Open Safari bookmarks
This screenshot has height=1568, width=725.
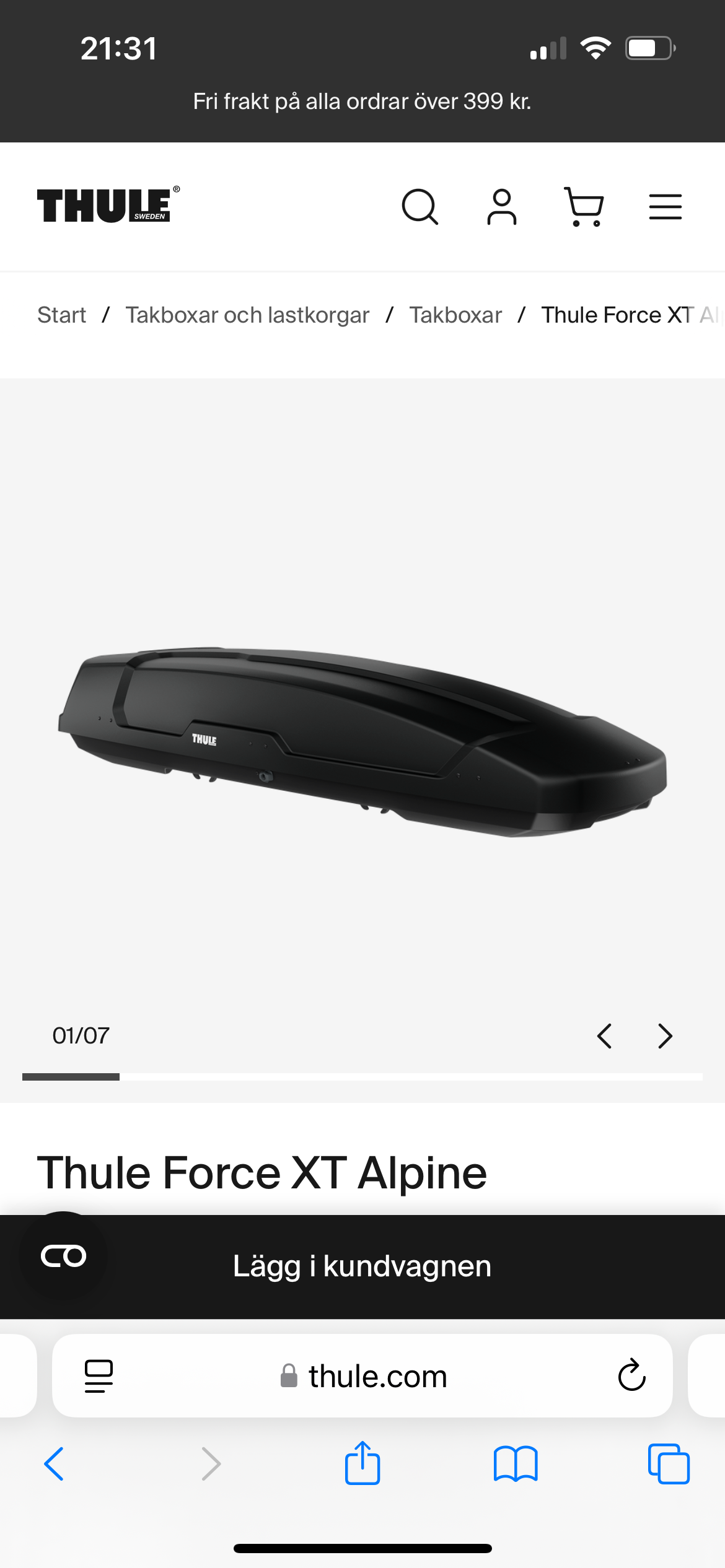516,1464
